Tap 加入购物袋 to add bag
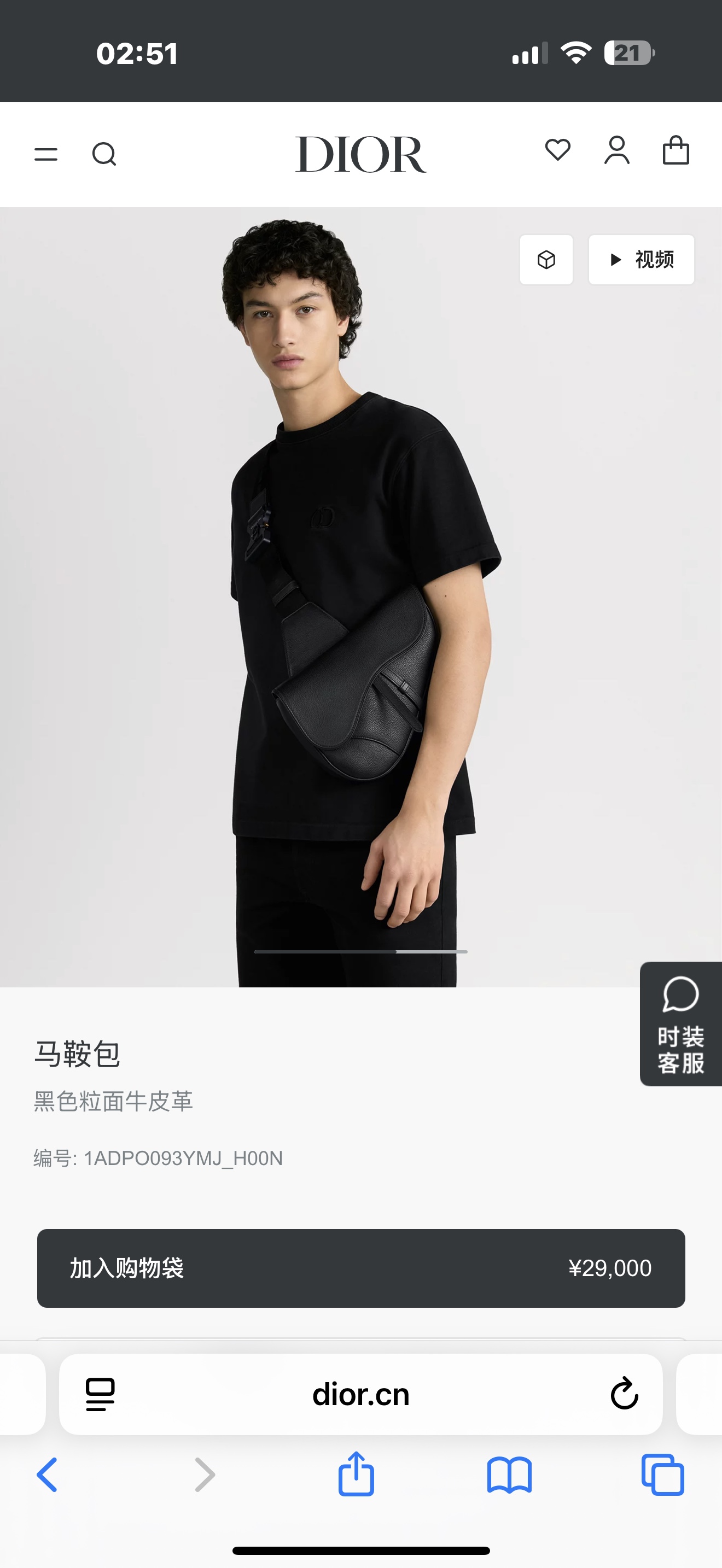Viewport: 722px width, 1568px height. [361, 1268]
